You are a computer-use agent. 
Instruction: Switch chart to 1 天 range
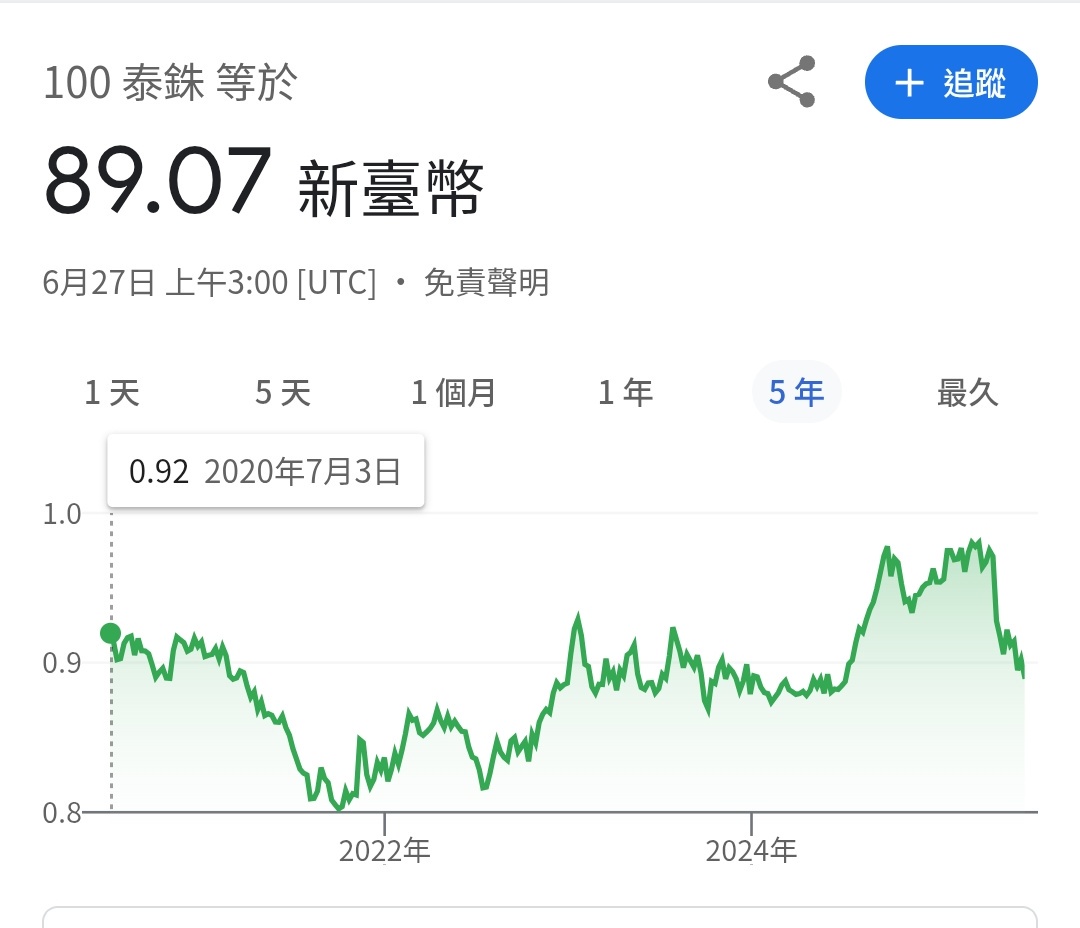(112, 393)
